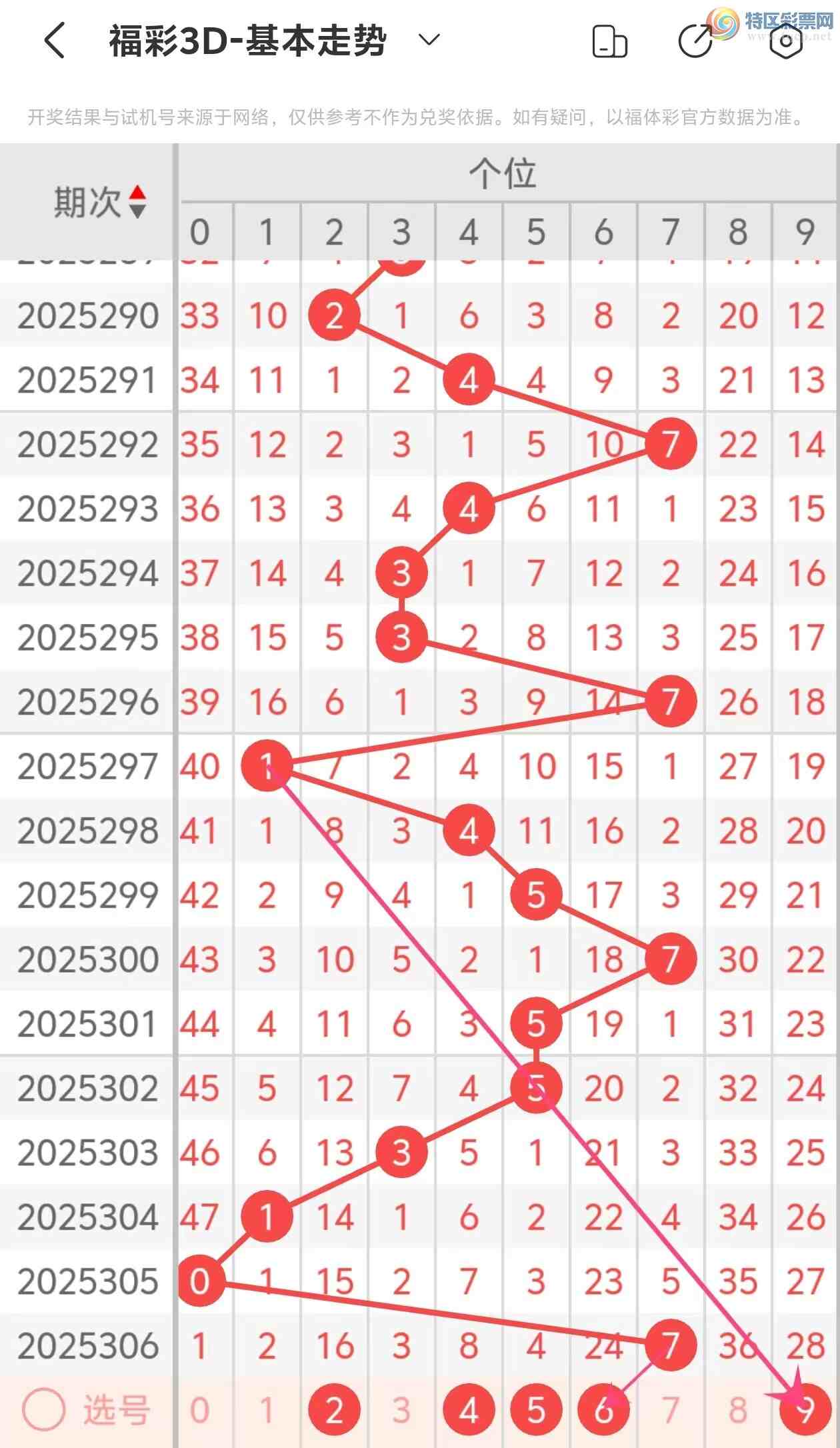Expand the 福彩3D-基本走势 title dropdown
Image resolution: width=840 pixels, height=1448 pixels.
click(429, 40)
